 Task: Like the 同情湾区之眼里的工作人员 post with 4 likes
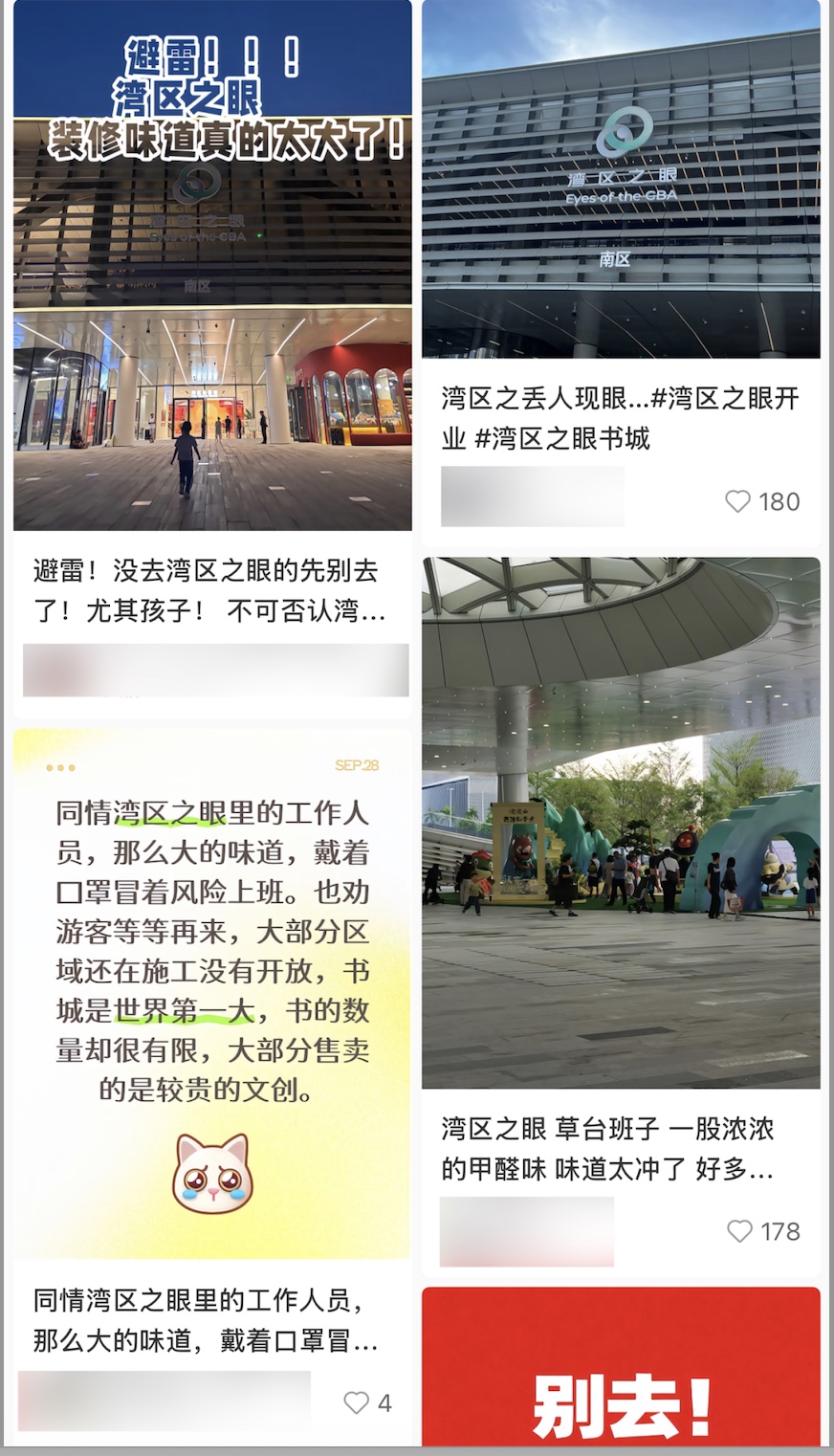click(x=357, y=1403)
